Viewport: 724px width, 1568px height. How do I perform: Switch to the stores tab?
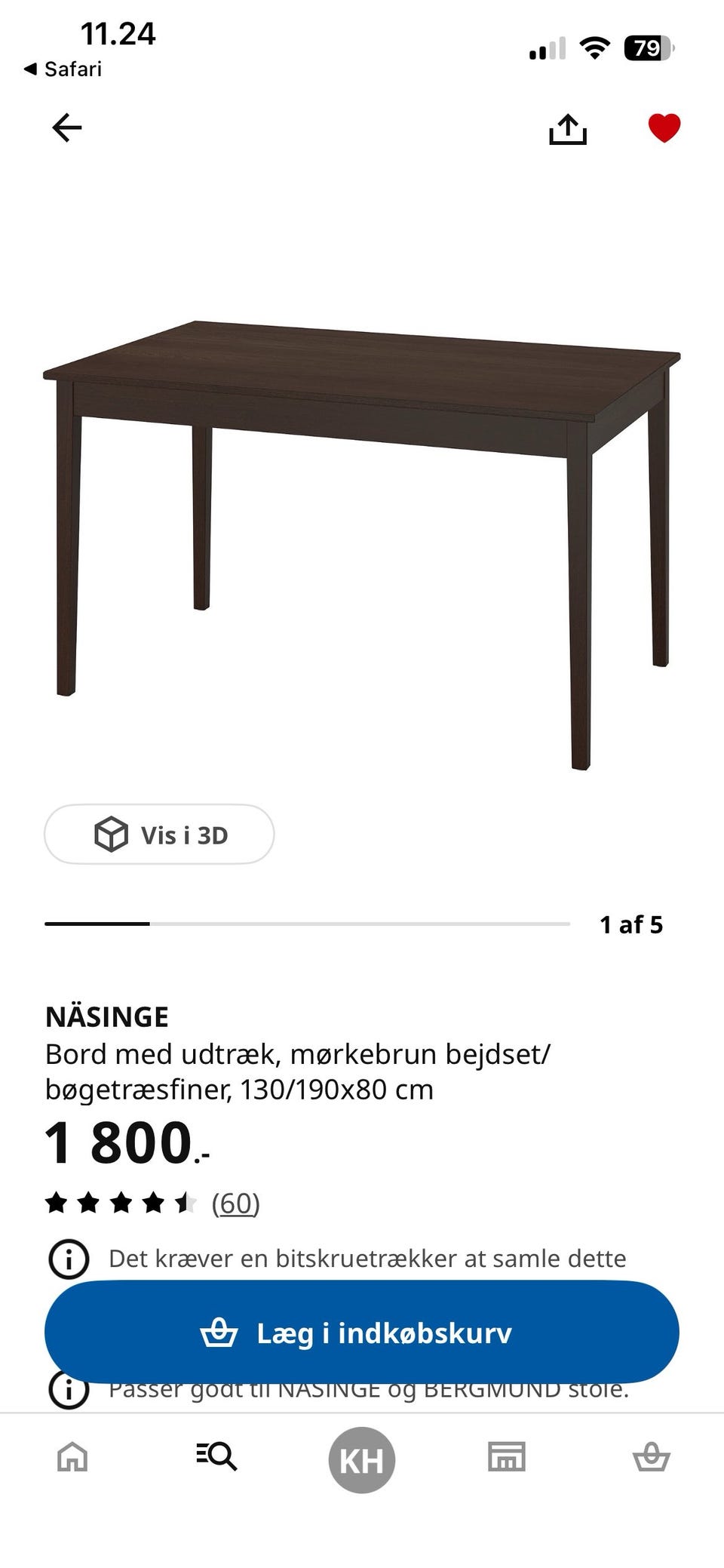click(x=507, y=1456)
